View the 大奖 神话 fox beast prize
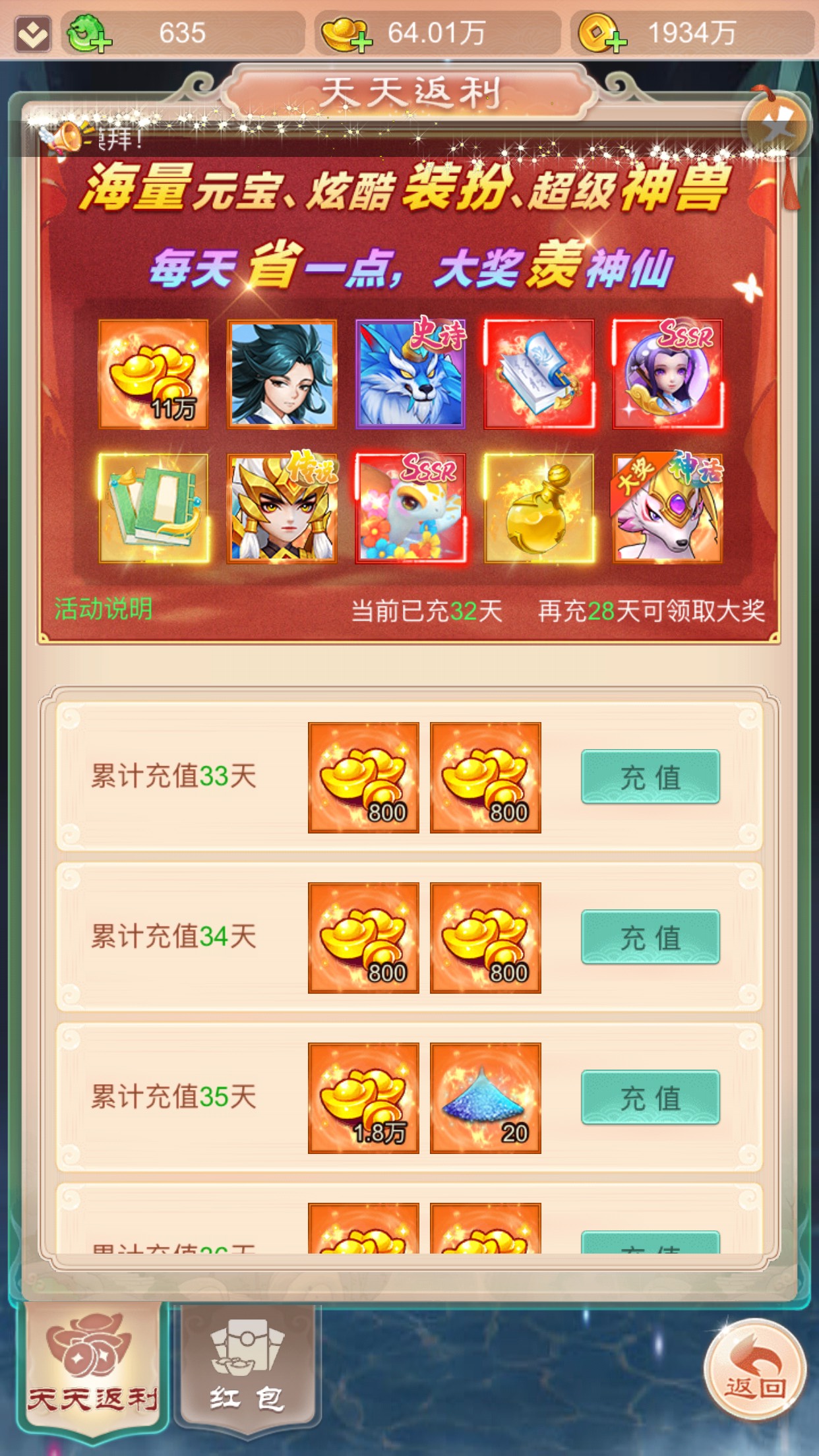The width and height of the screenshot is (819, 1456). pos(667,508)
